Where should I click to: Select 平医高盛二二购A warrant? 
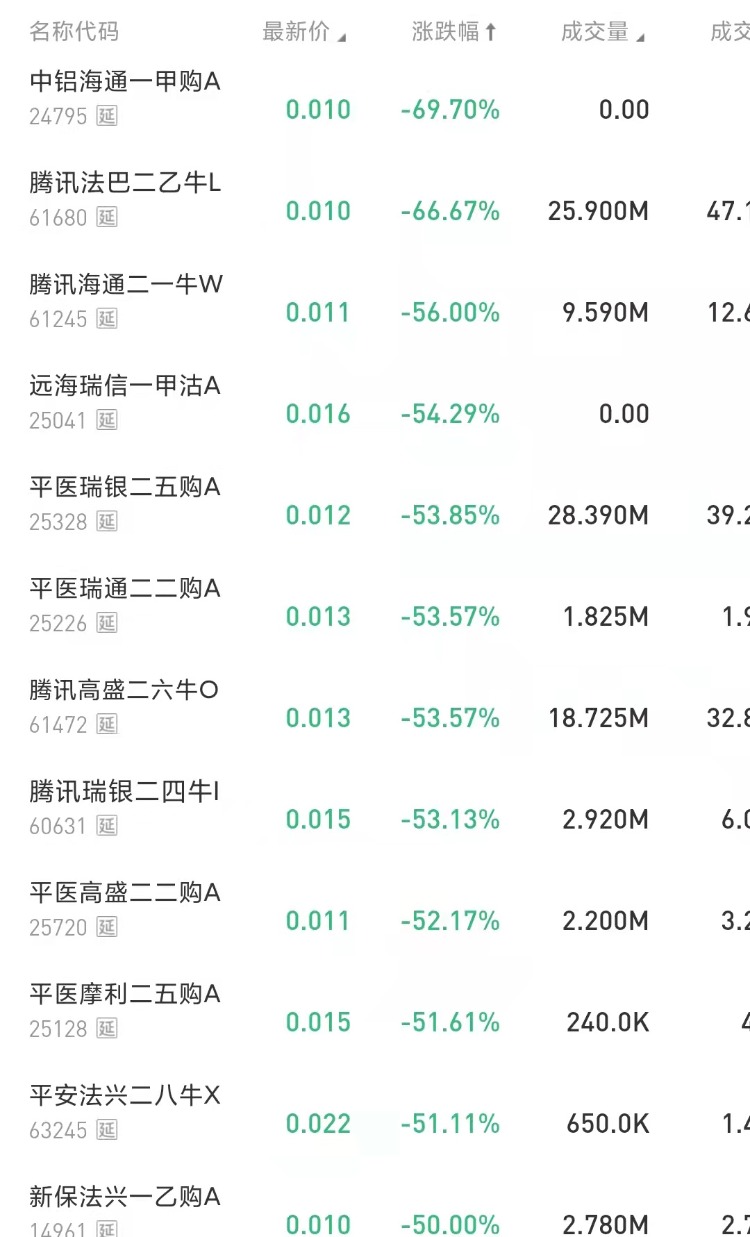click(x=125, y=893)
